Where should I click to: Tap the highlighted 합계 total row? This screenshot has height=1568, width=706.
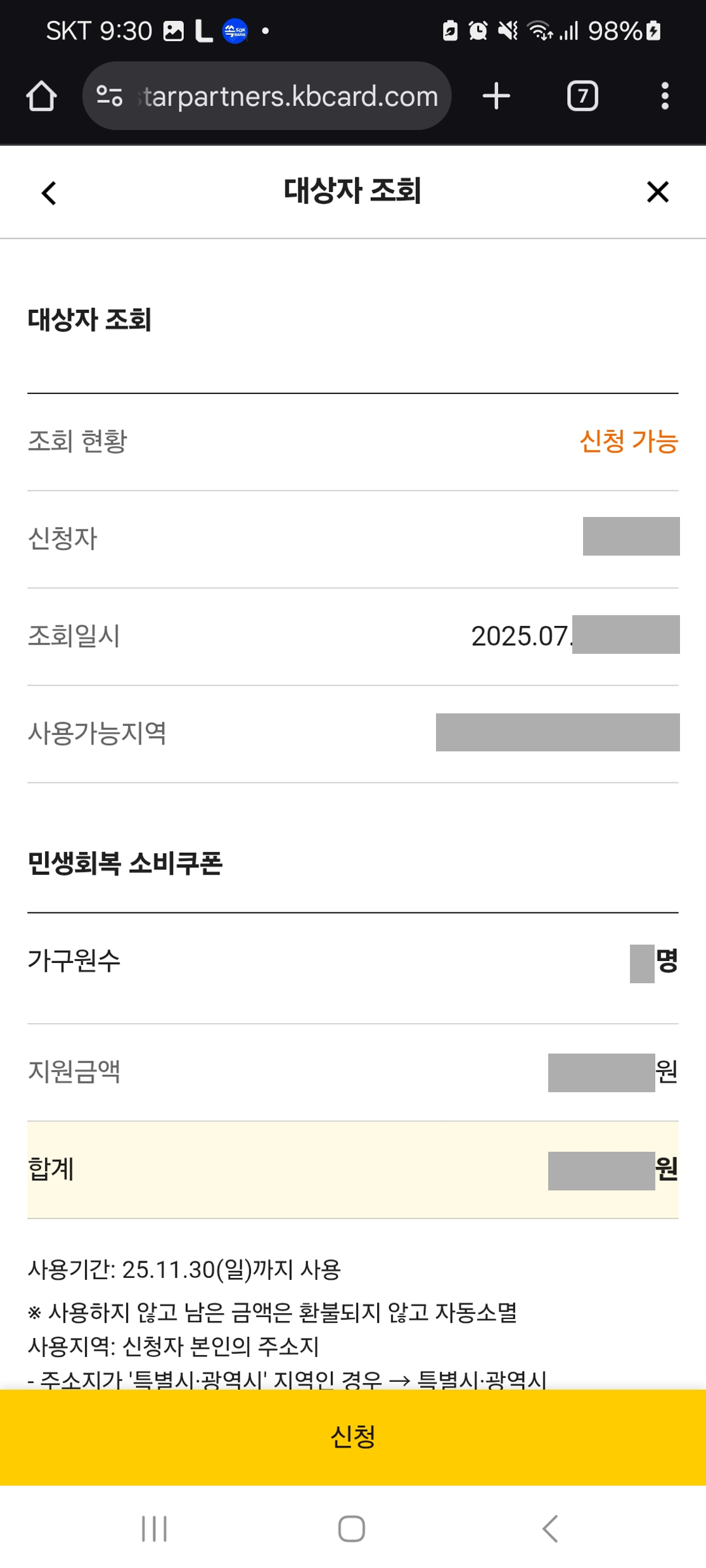352,1170
